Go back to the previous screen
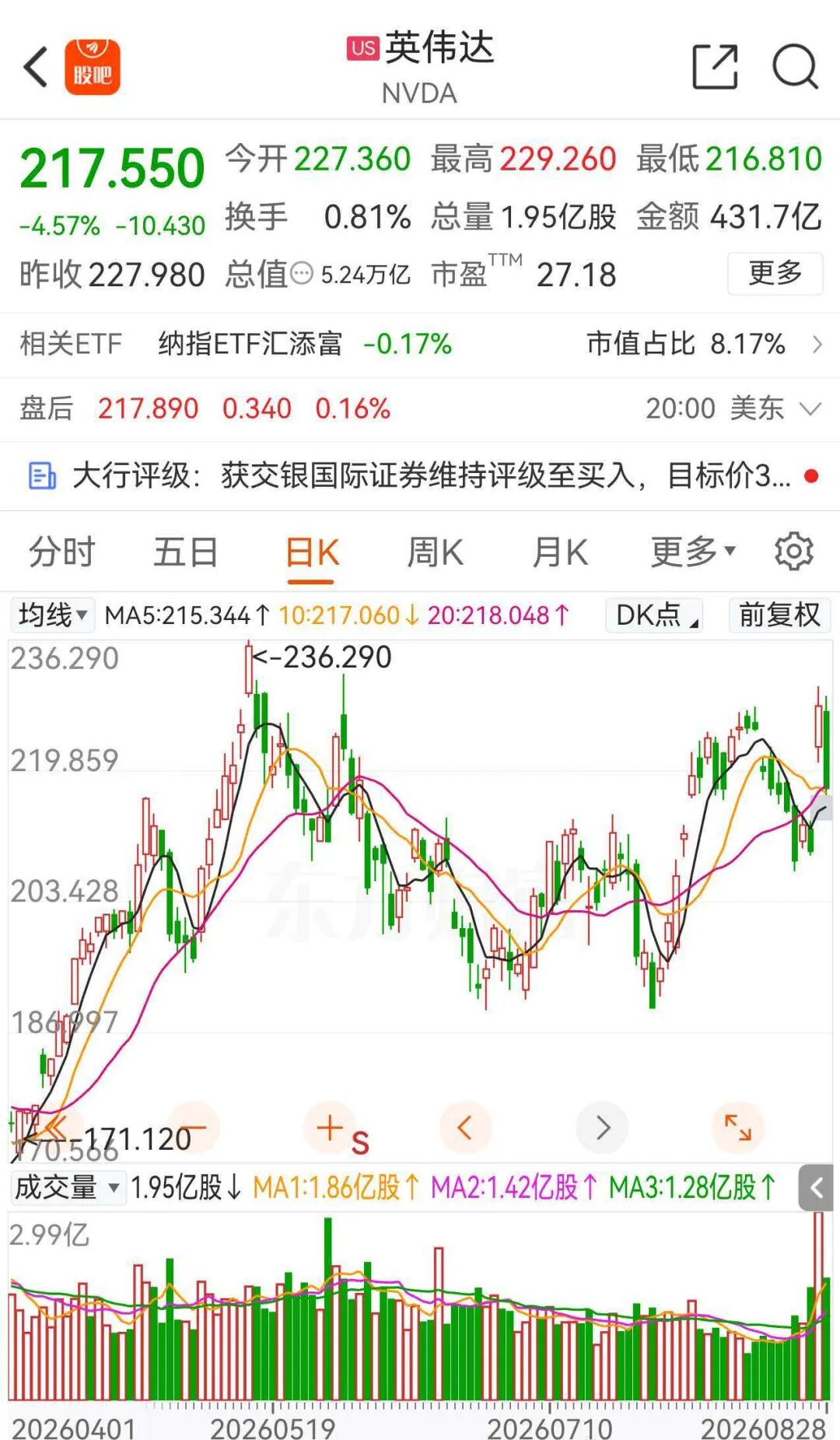The width and height of the screenshot is (840, 1440). 36,68
